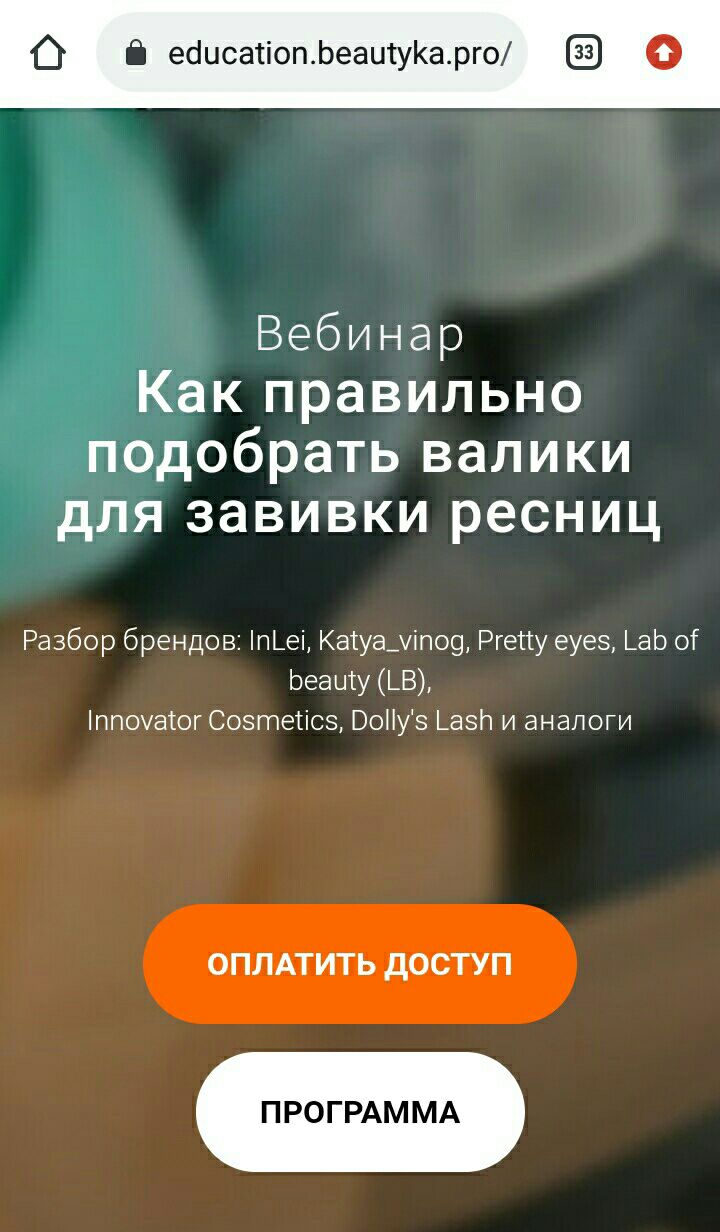Tap the red browser update arrow
This screenshot has width=720, height=1232.
[664, 52]
